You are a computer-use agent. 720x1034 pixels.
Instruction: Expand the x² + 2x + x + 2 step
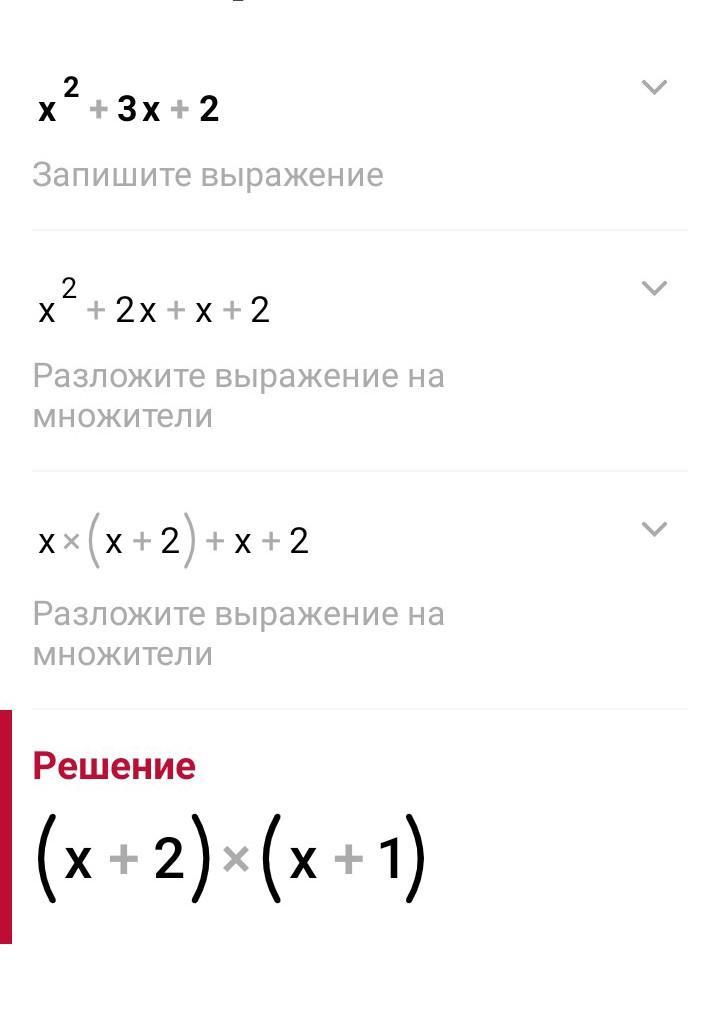click(653, 289)
